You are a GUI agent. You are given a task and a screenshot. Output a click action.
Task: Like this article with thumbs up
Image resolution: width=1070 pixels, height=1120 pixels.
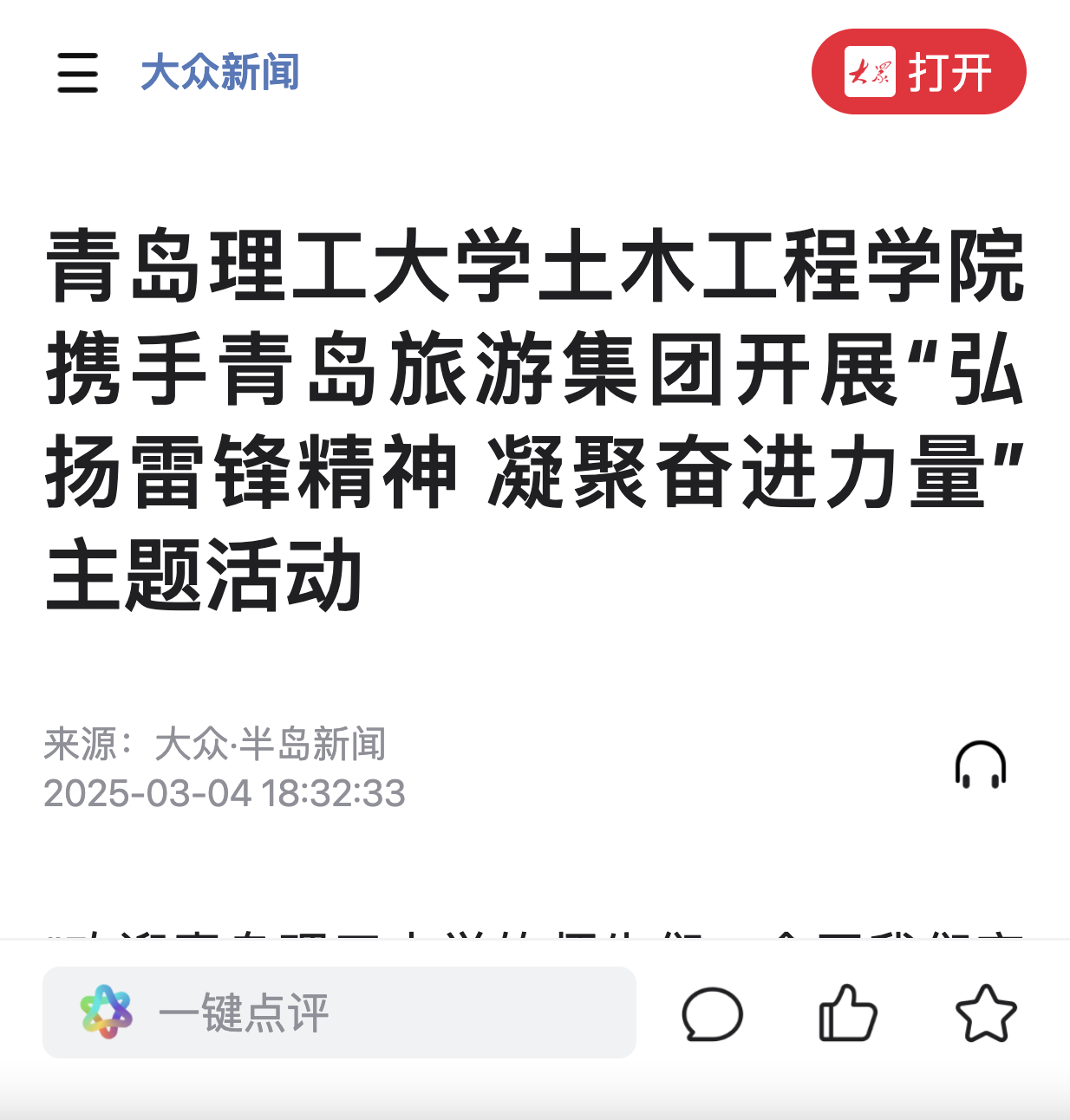click(847, 1013)
